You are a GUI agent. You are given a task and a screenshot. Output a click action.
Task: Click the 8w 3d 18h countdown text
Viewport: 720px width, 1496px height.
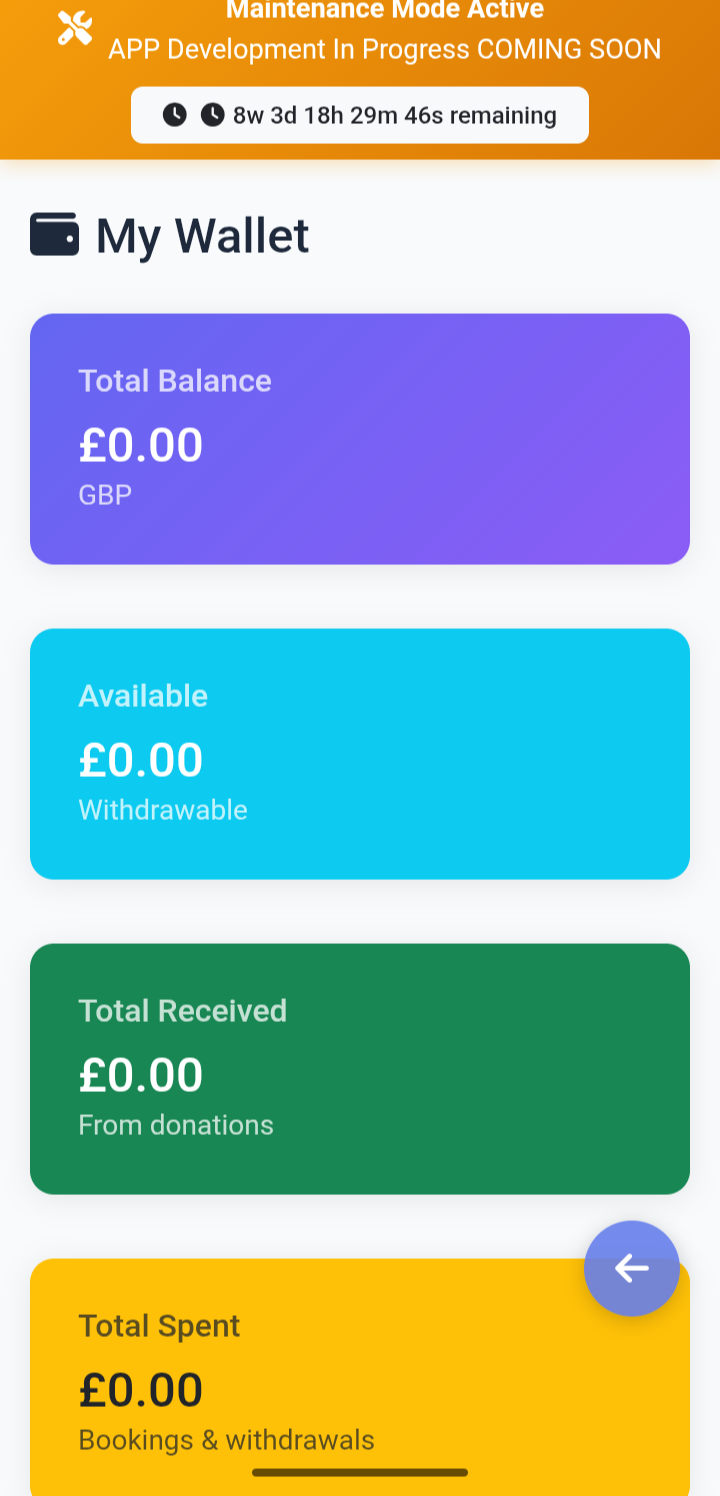point(393,115)
